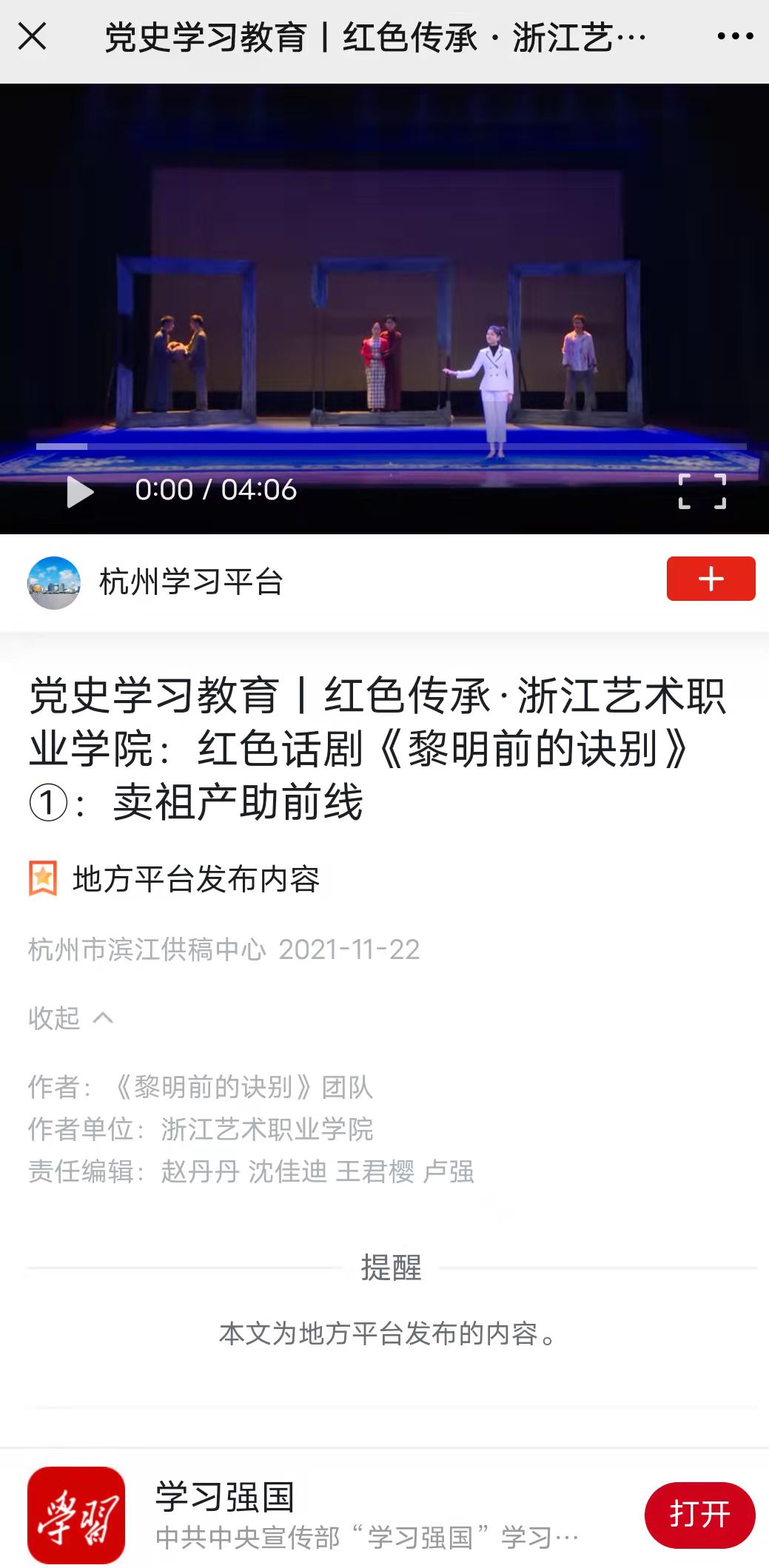Collapse details with 收起
769x1568 pixels.
pyautogui.click(x=70, y=1018)
